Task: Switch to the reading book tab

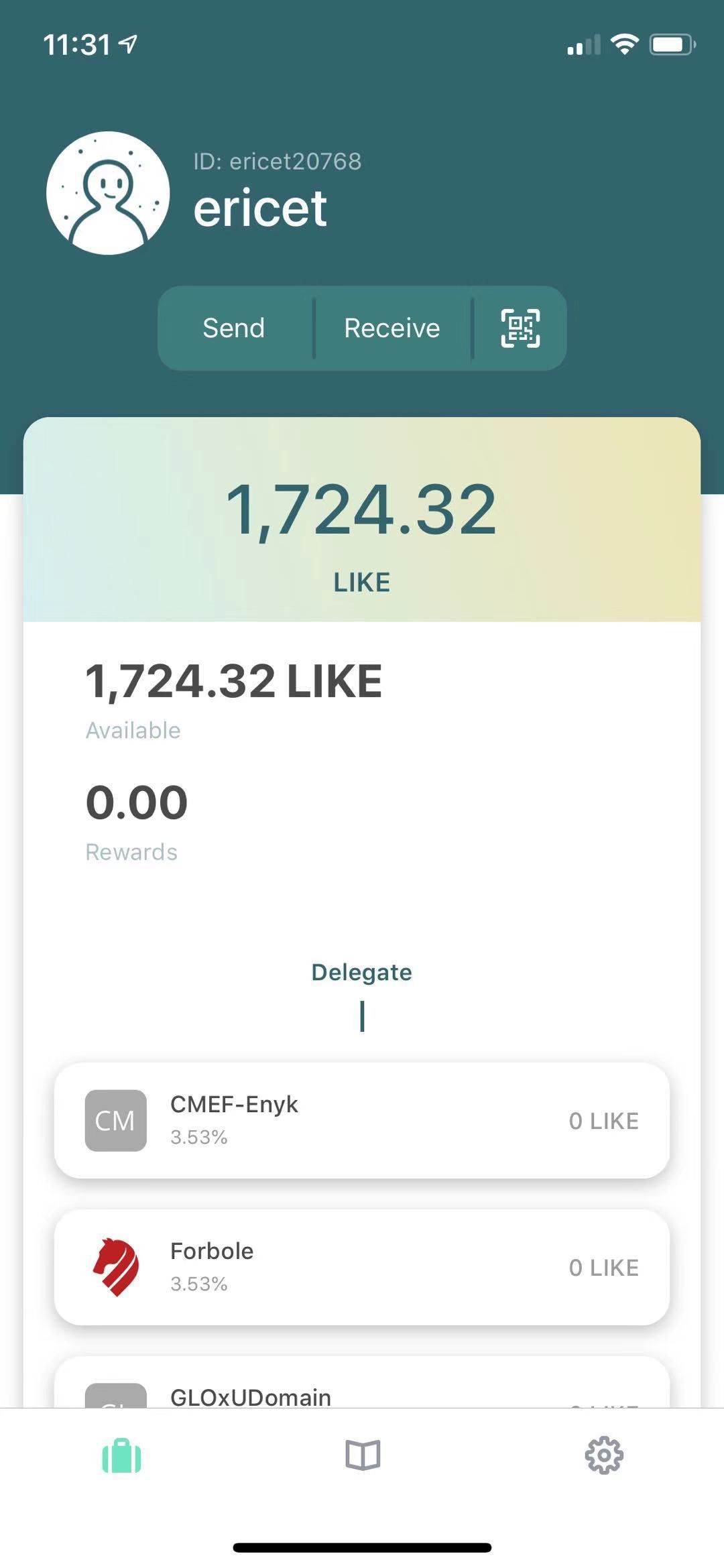Action: pyautogui.click(x=363, y=1455)
